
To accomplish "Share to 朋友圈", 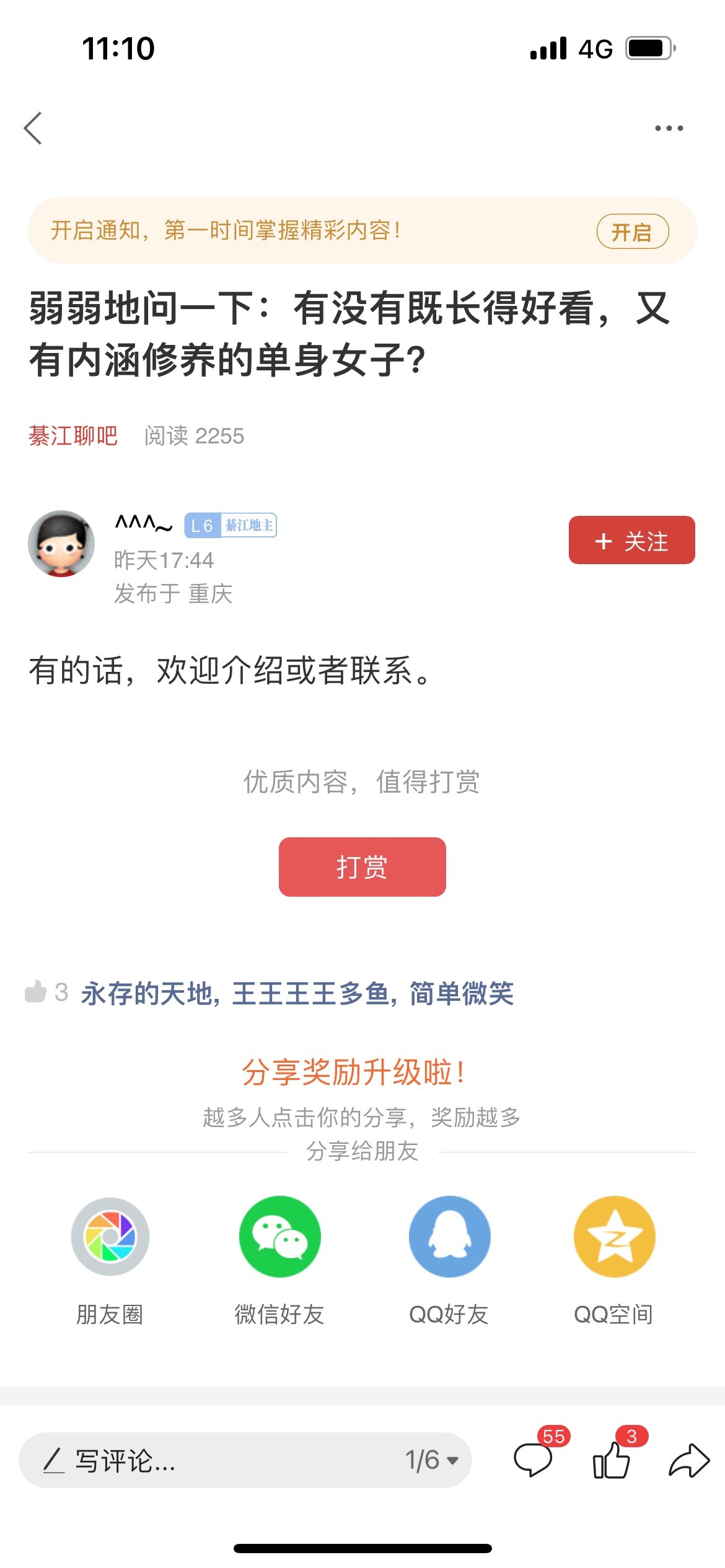I will pos(110,1237).
